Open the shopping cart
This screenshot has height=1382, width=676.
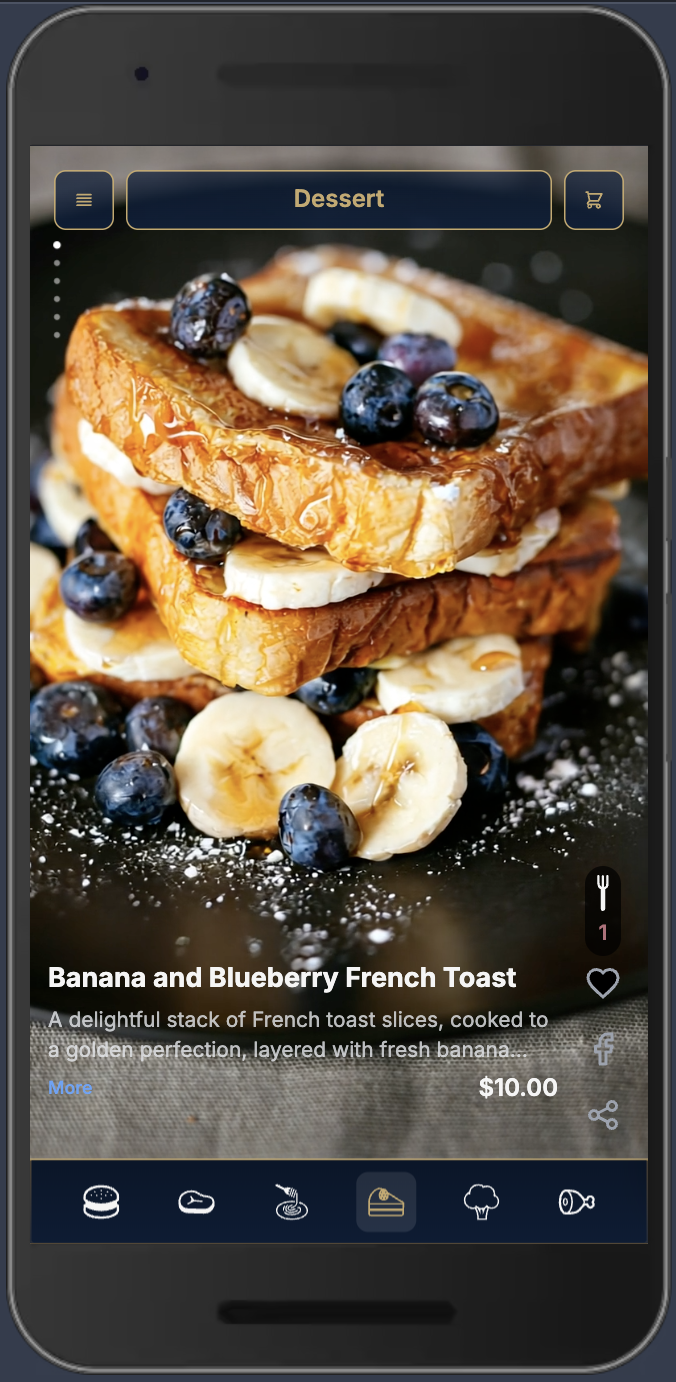click(593, 200)
